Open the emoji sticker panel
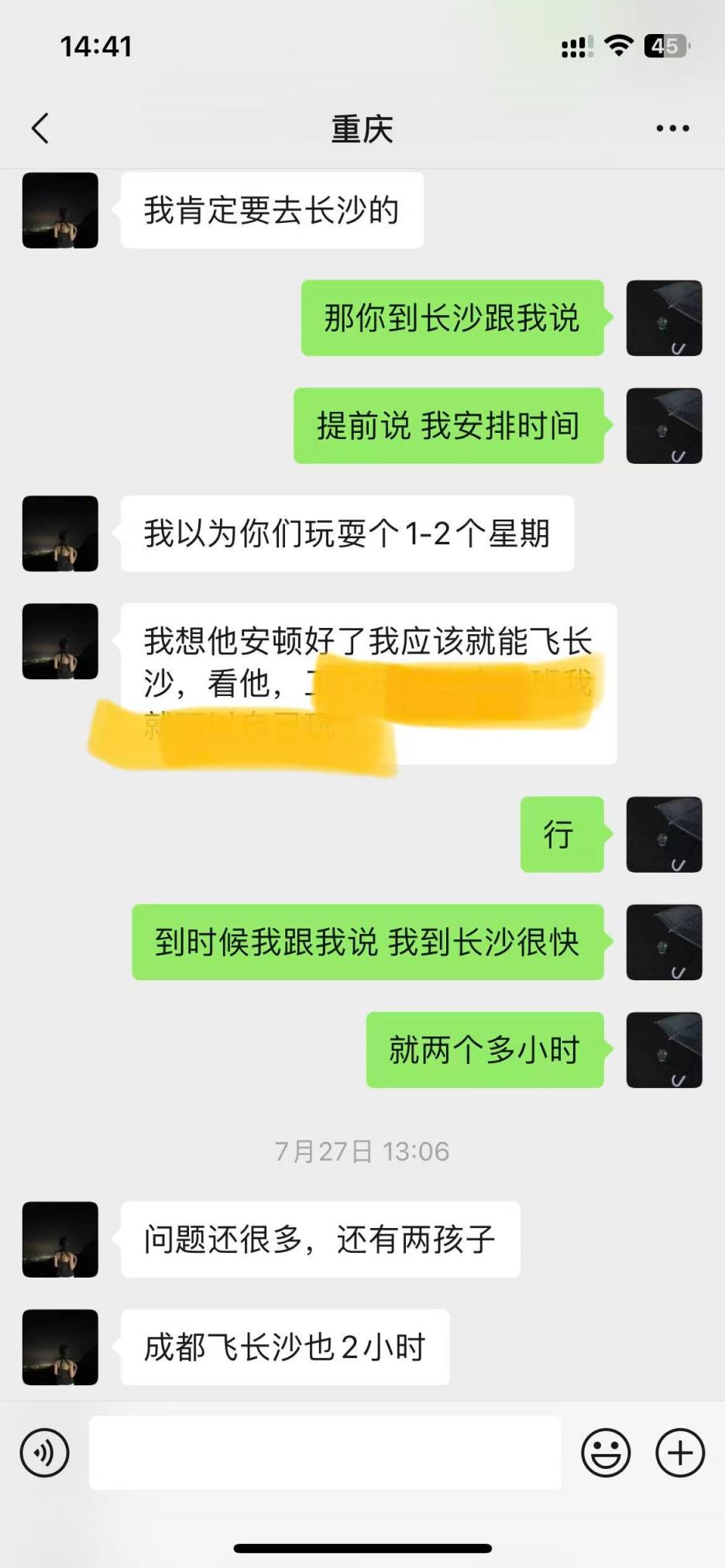This screenshot has height=1568, width=725. [606, 1453]
